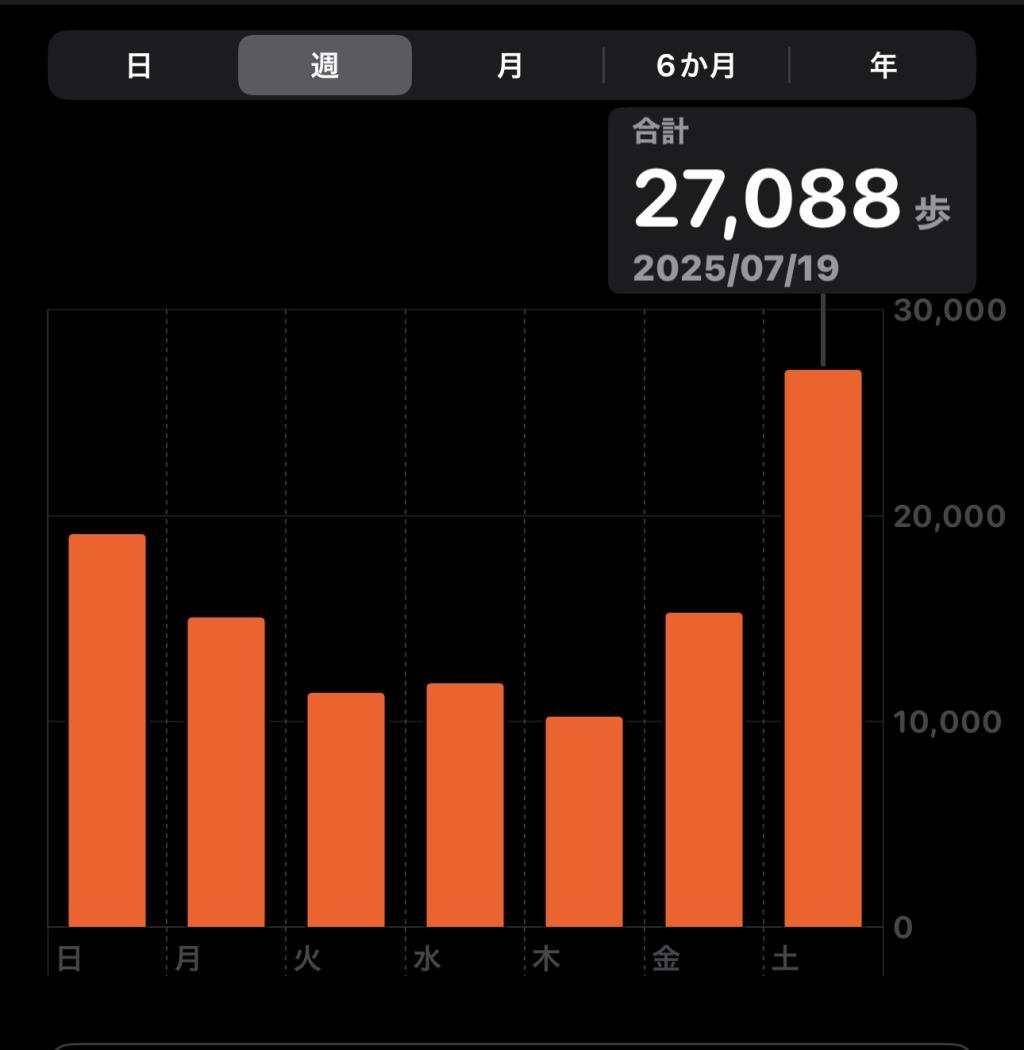Select the 土 (Saturday) step bar
The width and height of the screenshot is (1024, 1050).
[x=823, y=648]
